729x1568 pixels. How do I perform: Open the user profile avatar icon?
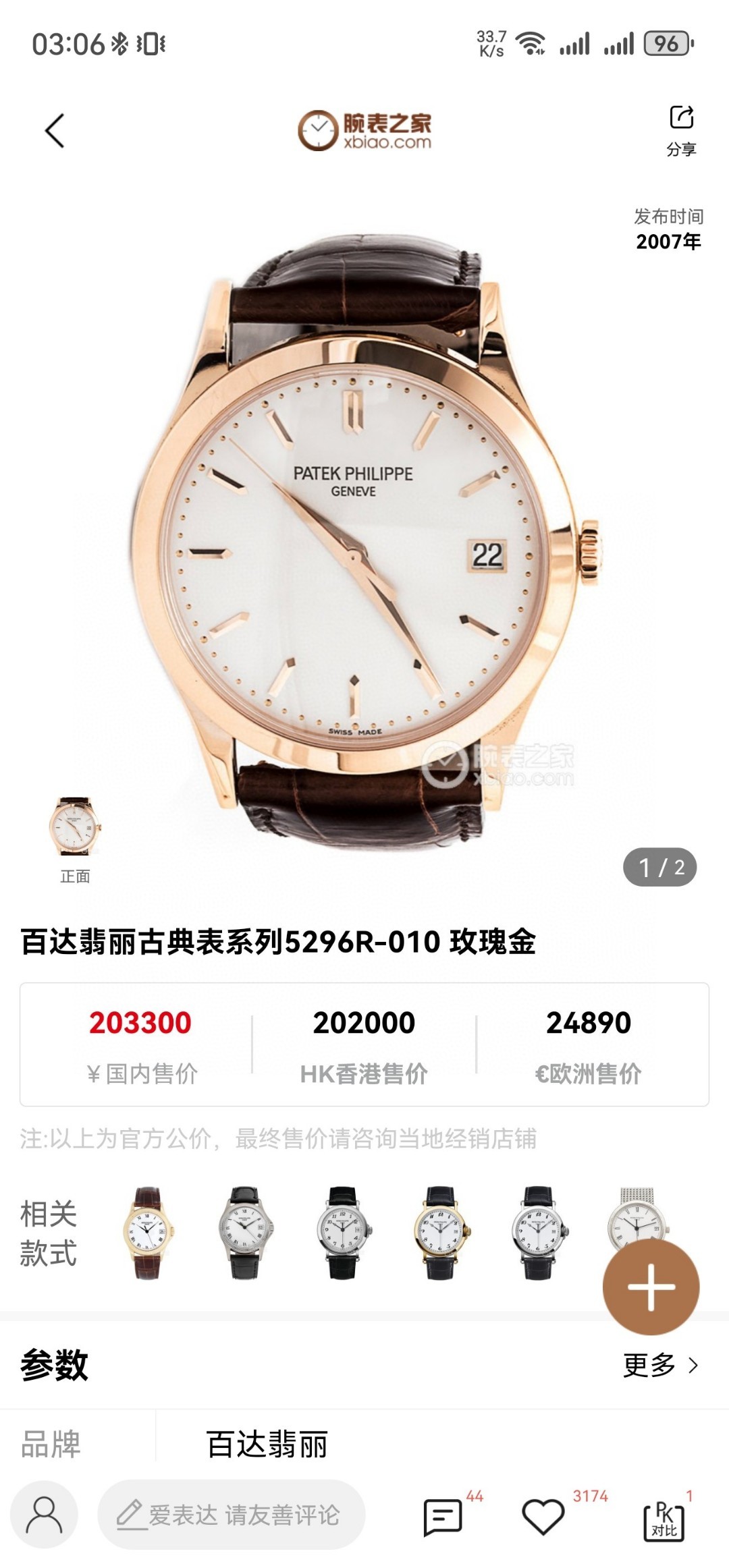point(45,1515)
